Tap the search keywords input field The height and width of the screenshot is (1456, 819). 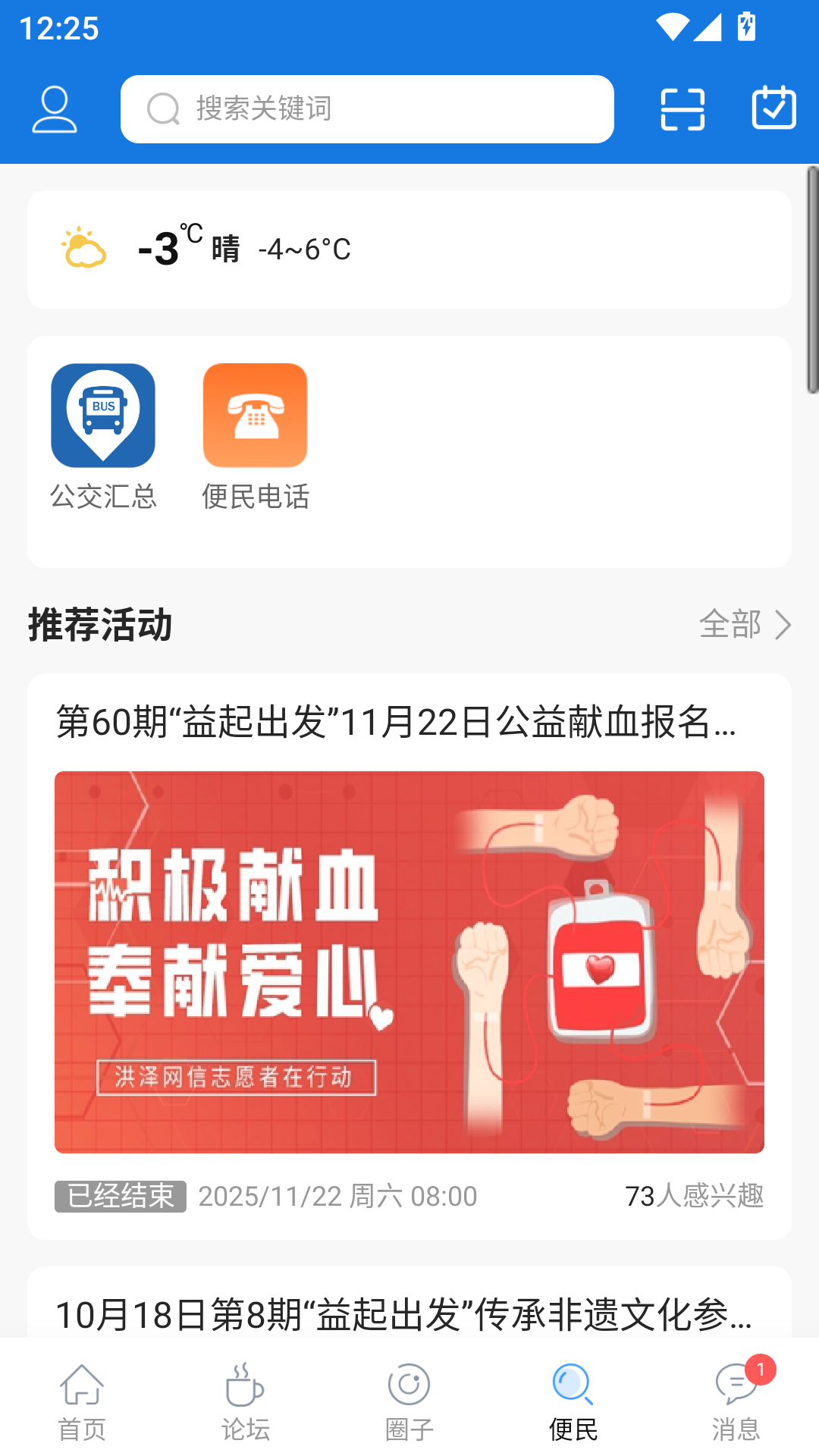click(x=367, y=108)
